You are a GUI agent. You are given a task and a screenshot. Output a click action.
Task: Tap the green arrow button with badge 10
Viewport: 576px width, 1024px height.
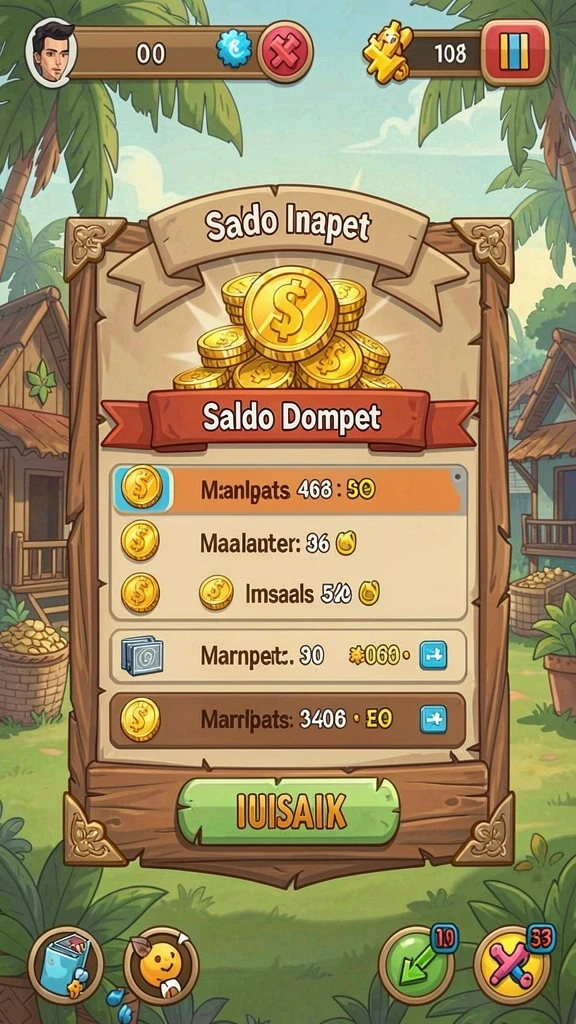pos(417,965)
